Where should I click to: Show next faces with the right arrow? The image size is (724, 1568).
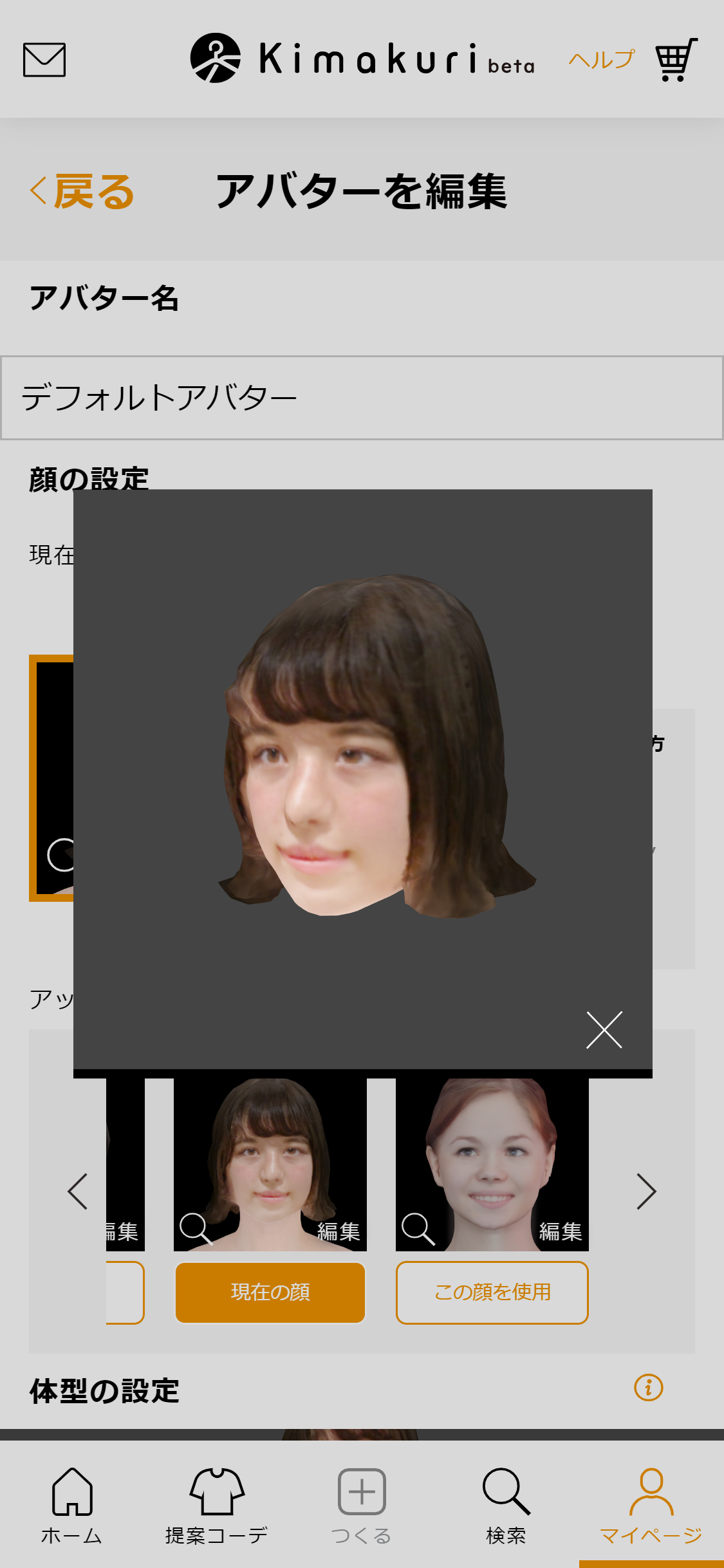(x=646, y=1191)
